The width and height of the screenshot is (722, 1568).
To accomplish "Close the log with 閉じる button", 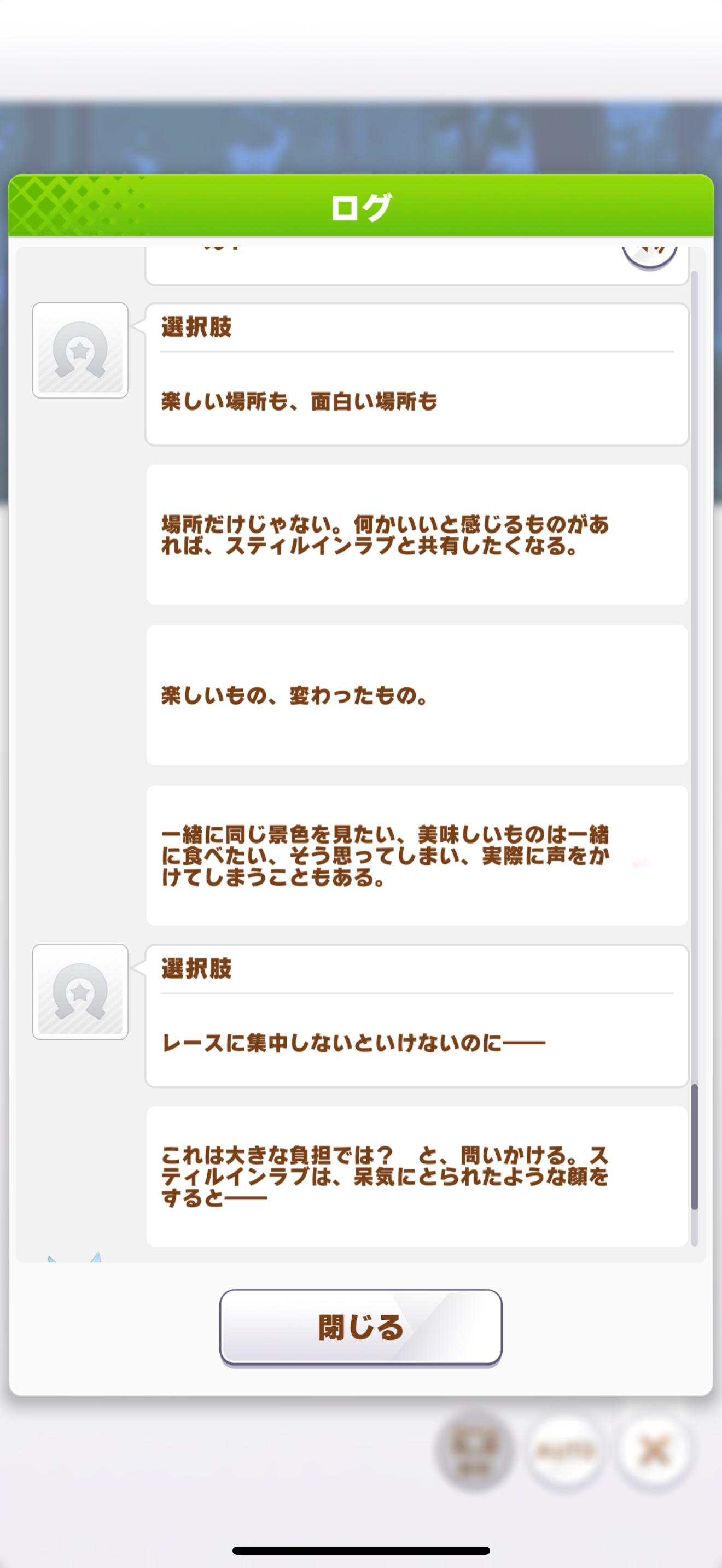I will click(x=360, y=1327).
